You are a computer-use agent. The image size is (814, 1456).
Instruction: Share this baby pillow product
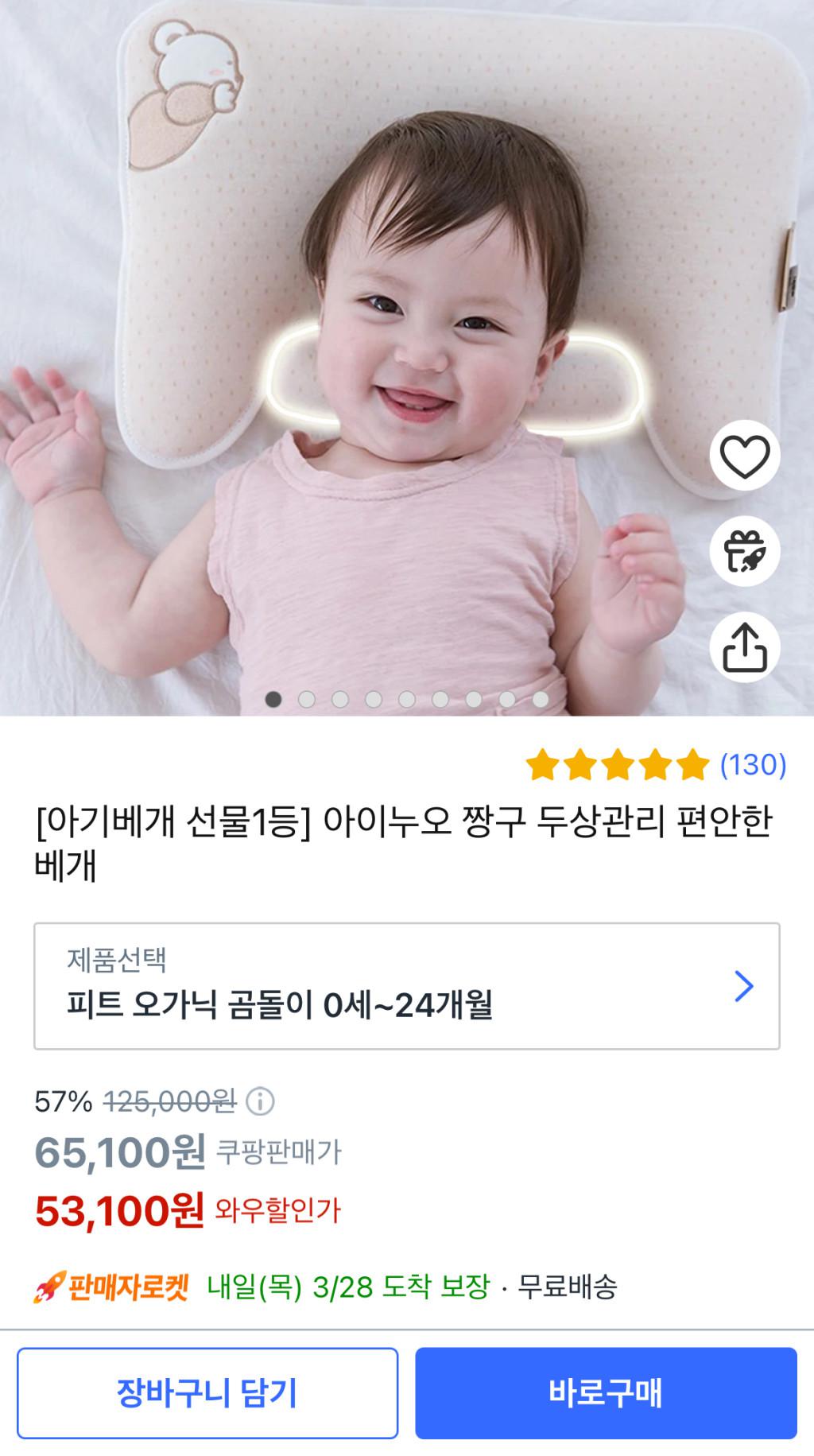tap(744, 647)
